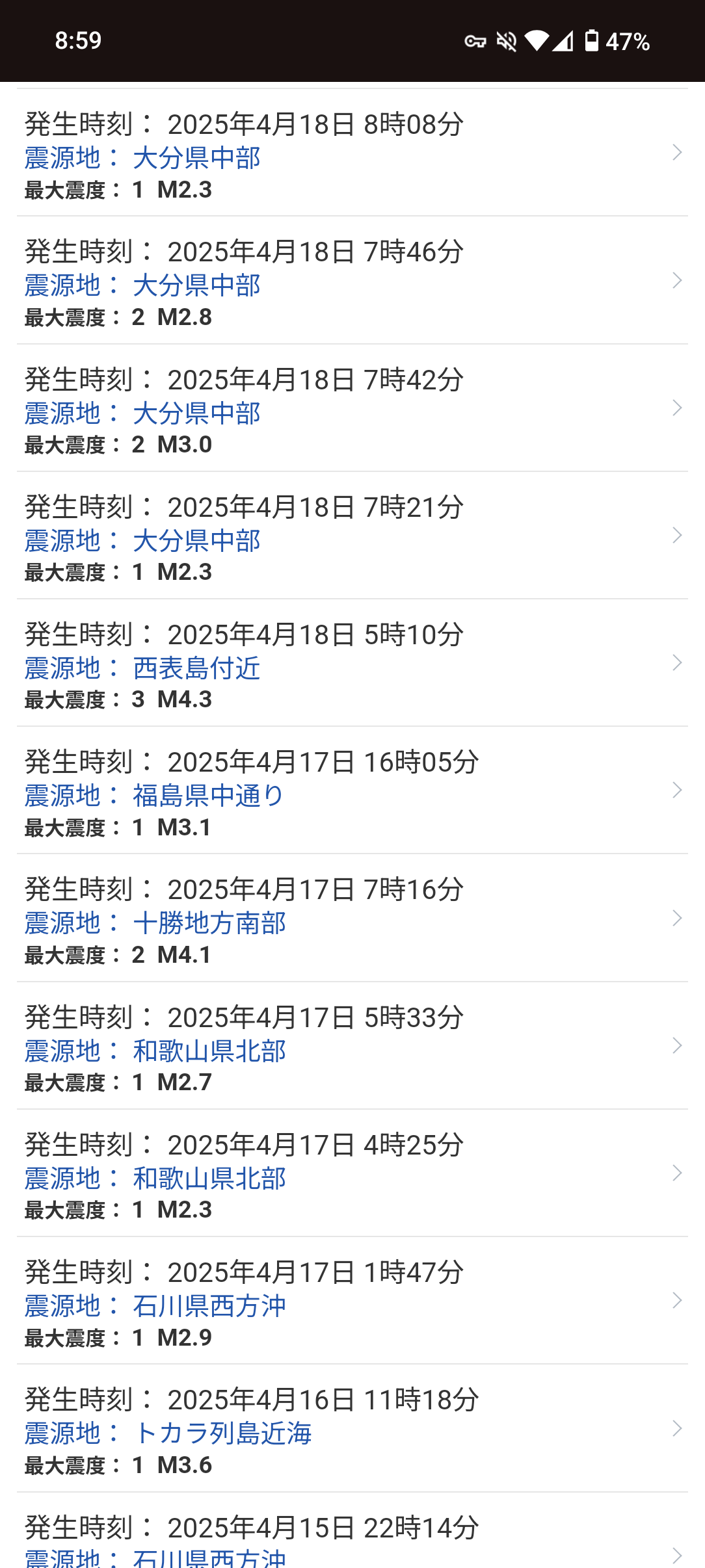View the 福島県中通り earthquake details
Viewport: 705px width, 1568px height.
click(x=352, y=790)
